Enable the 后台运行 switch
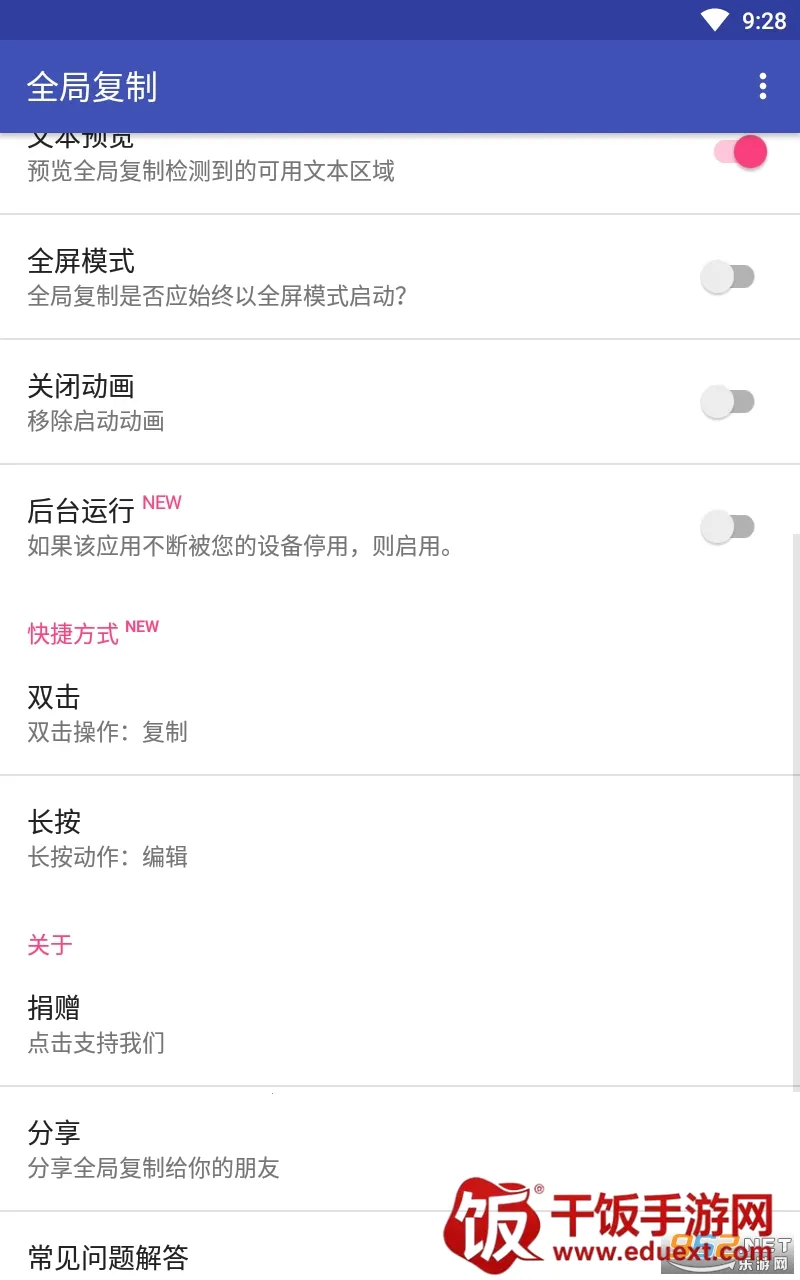The height and width of the screenshot is (1280, 800). [x=727, y=527]
